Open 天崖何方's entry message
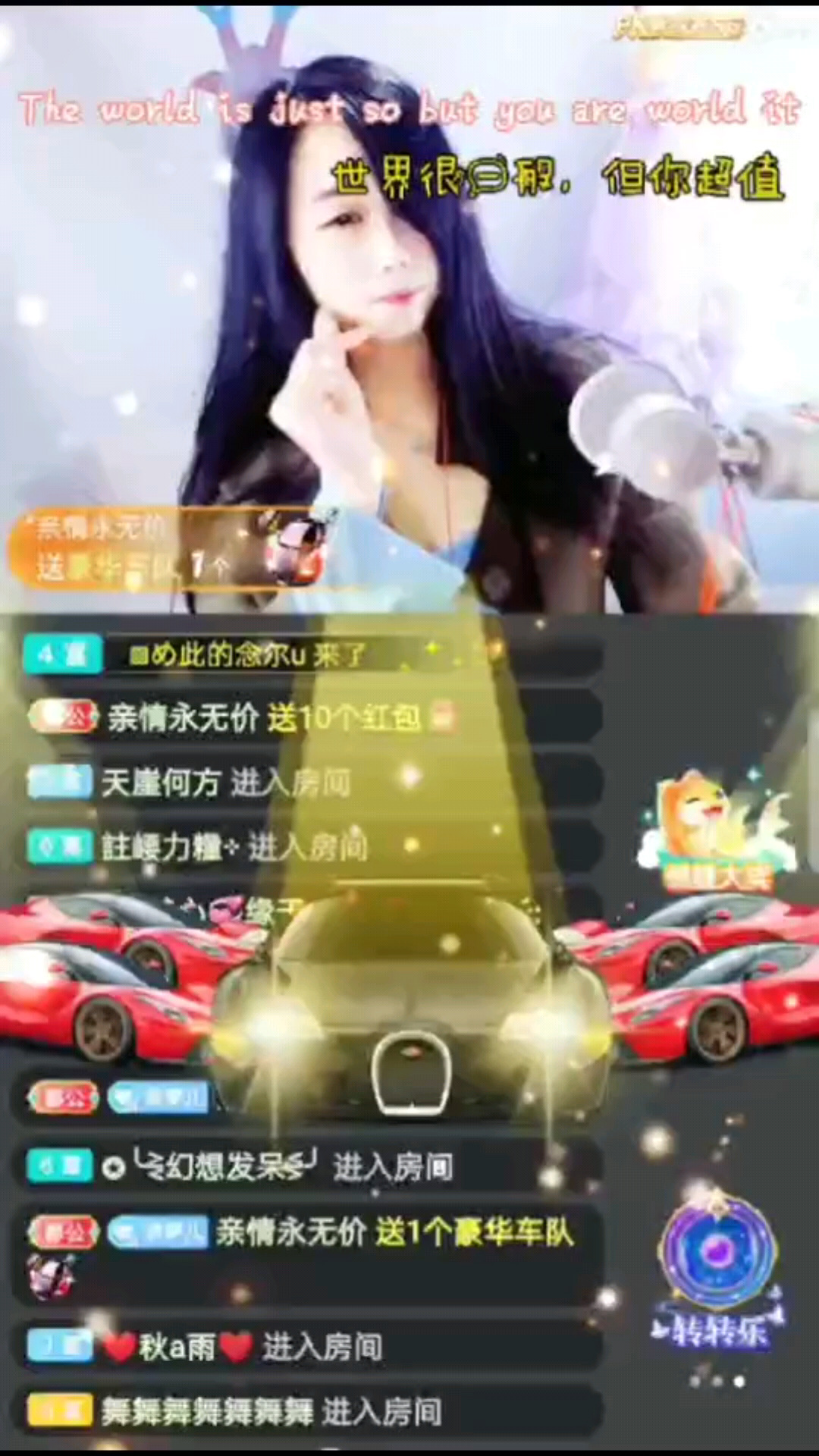This screenshot has height=1456, width=819. coord(226,782)
